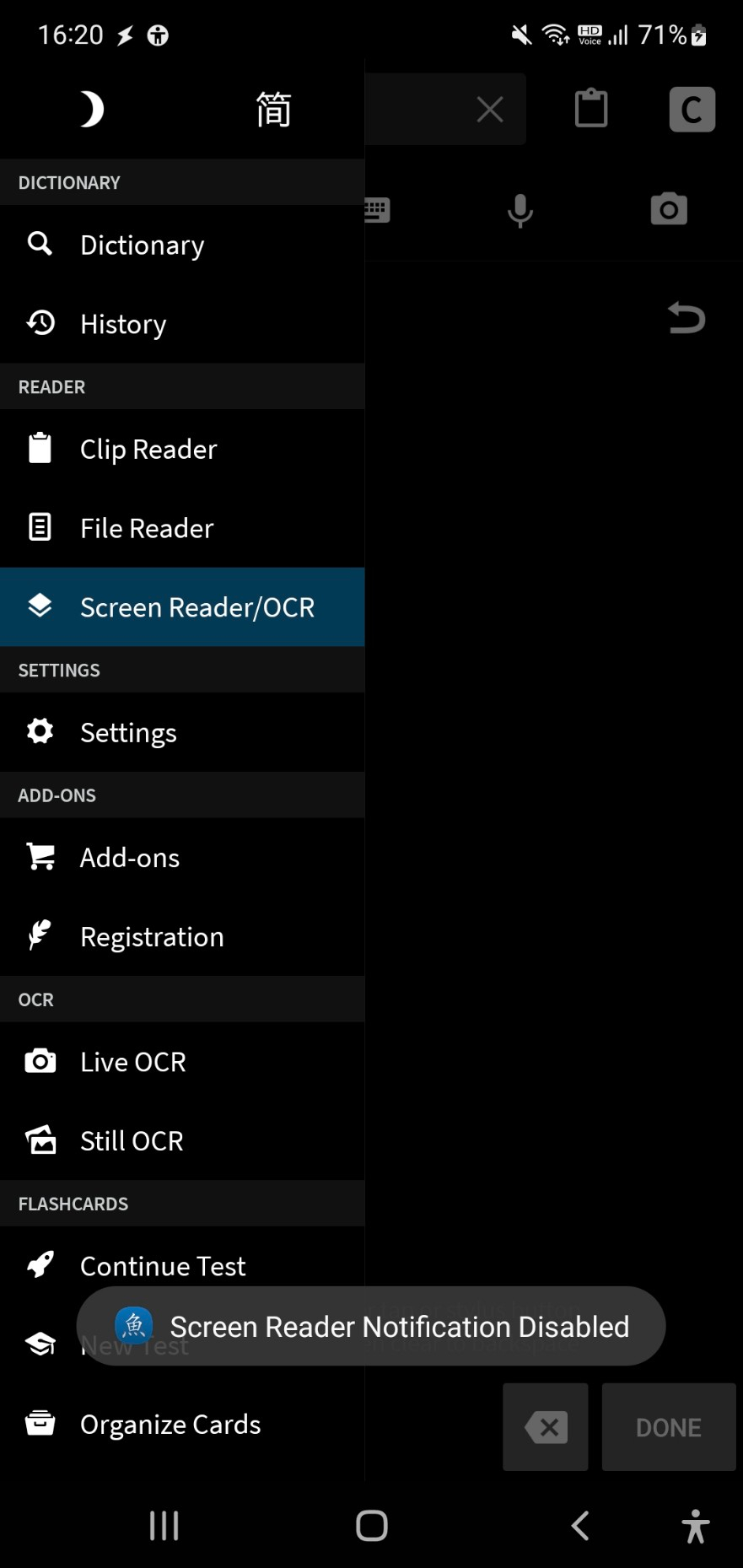The width and height of the screenshot is (743, 1568).
Task: Start voice input with the microphone
Action: coord(520,210)
